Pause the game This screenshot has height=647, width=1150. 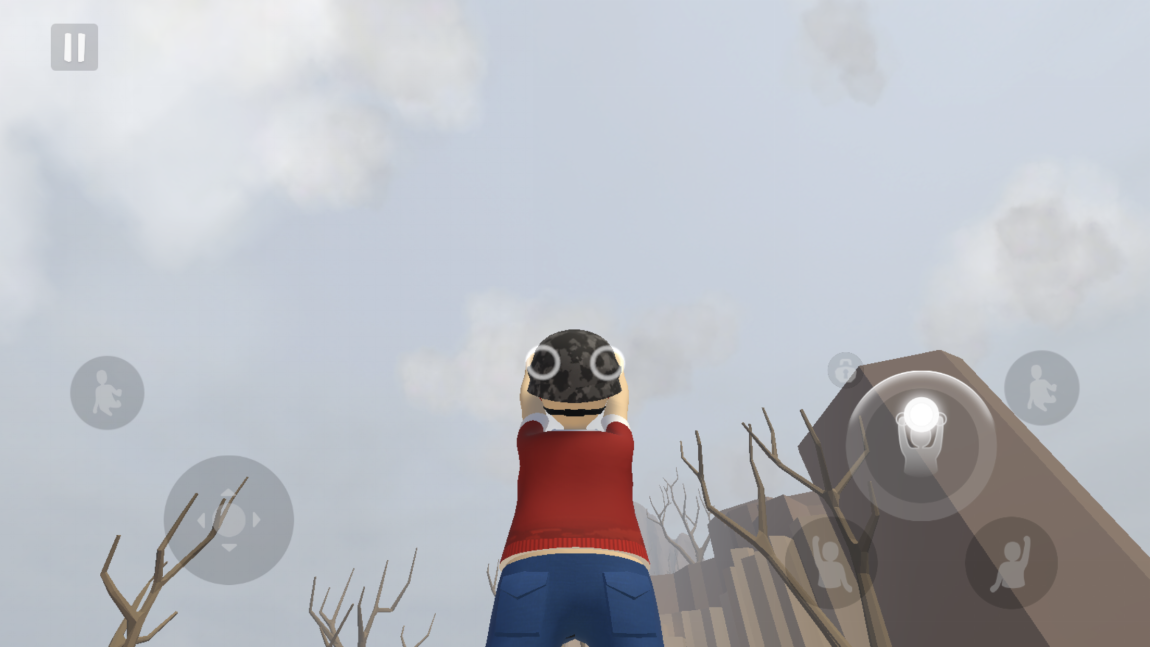[74, 47]
